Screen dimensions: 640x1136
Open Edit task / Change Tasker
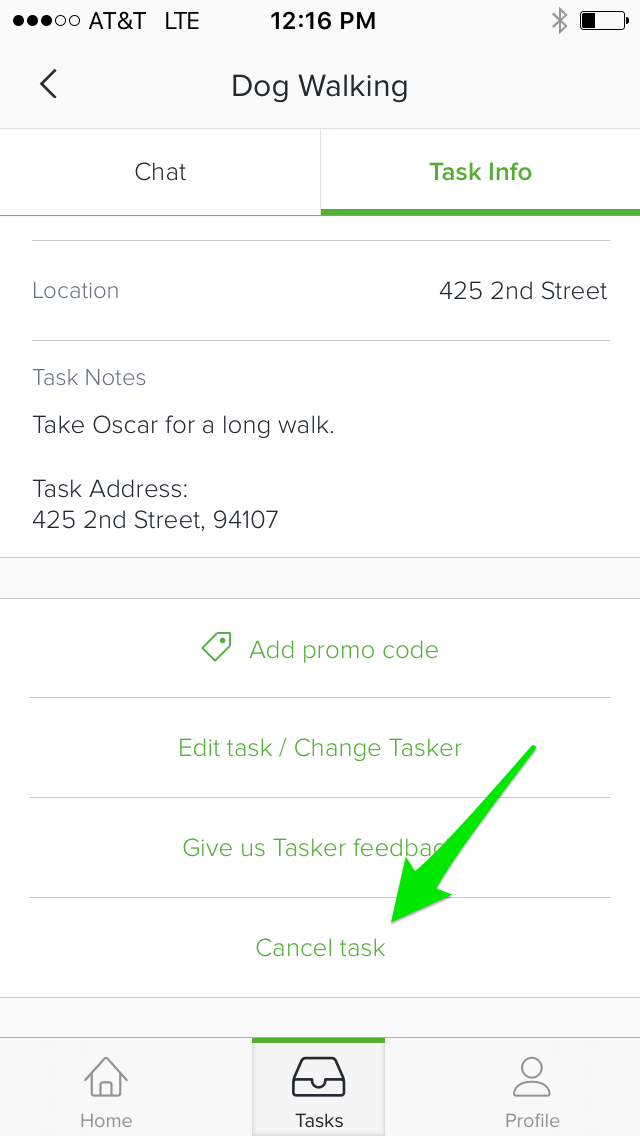pyautogui.click(x=320, y=748)
